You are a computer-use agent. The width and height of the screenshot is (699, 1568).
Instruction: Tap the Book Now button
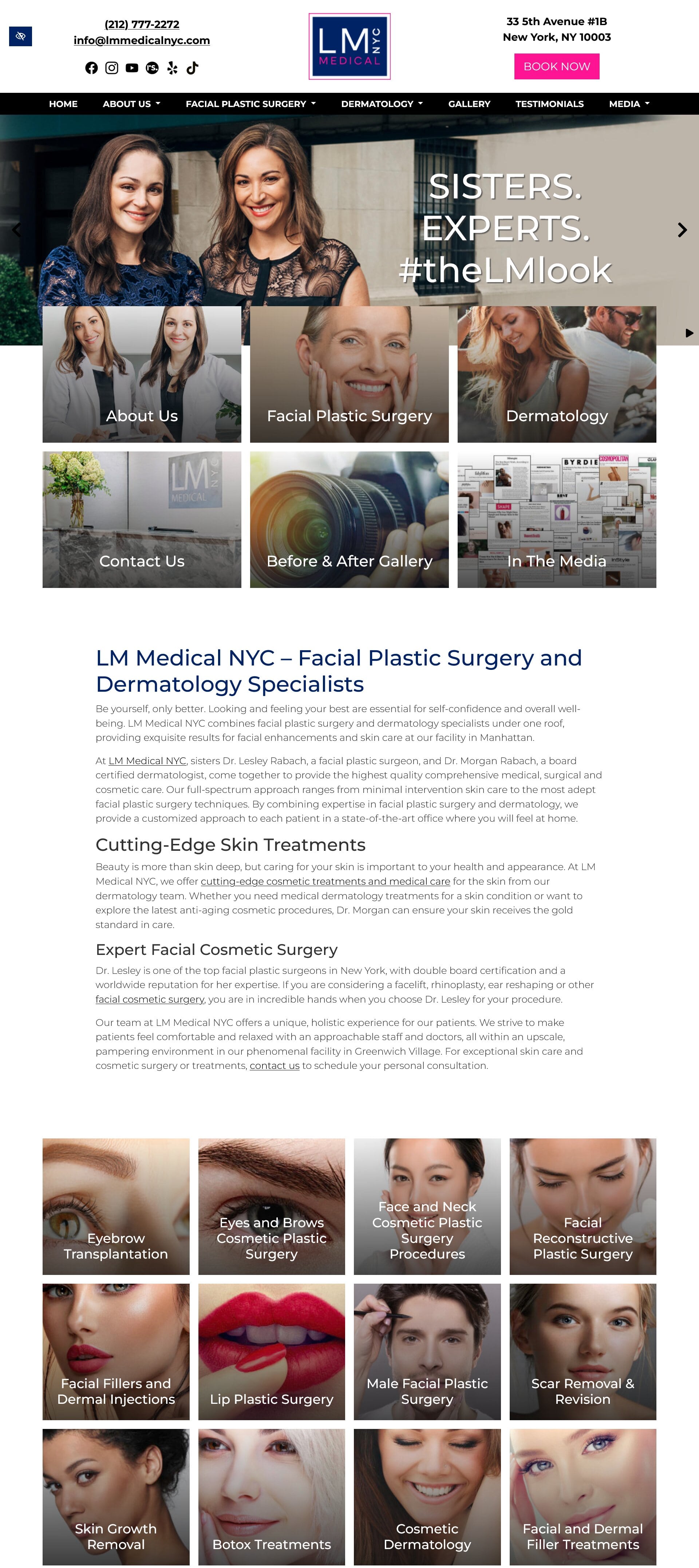[x=556, y=66]
